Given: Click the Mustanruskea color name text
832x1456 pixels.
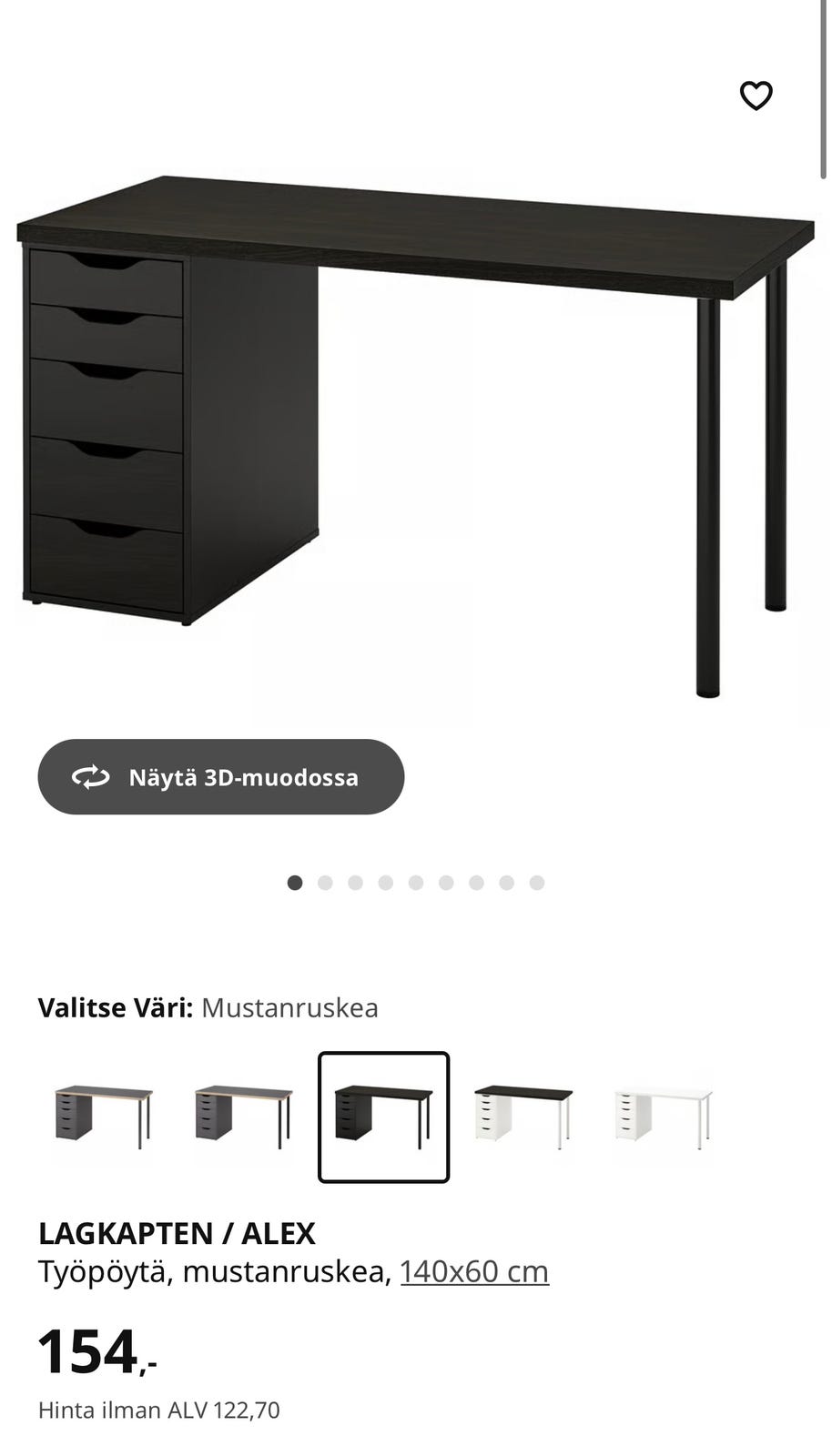Looking at the screenshot, I should 289,1008.
